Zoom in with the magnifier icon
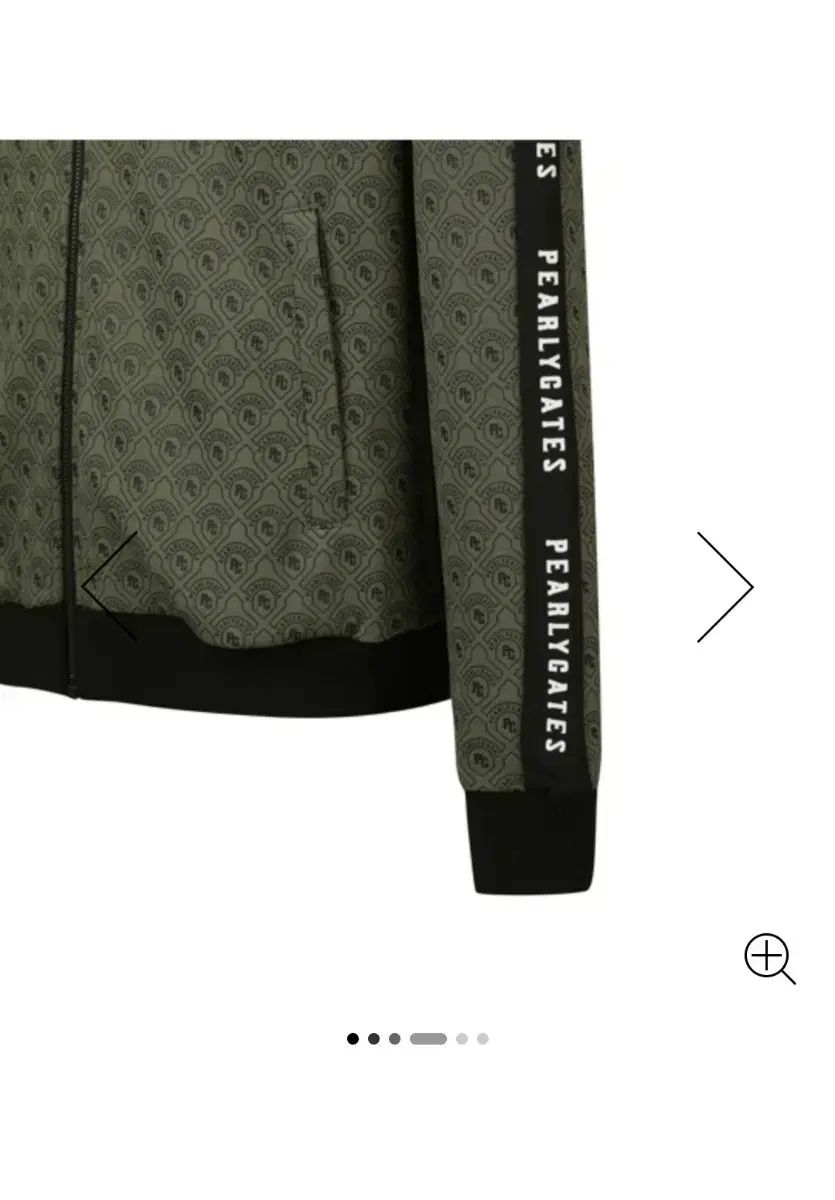 click(x=768, y=958)
